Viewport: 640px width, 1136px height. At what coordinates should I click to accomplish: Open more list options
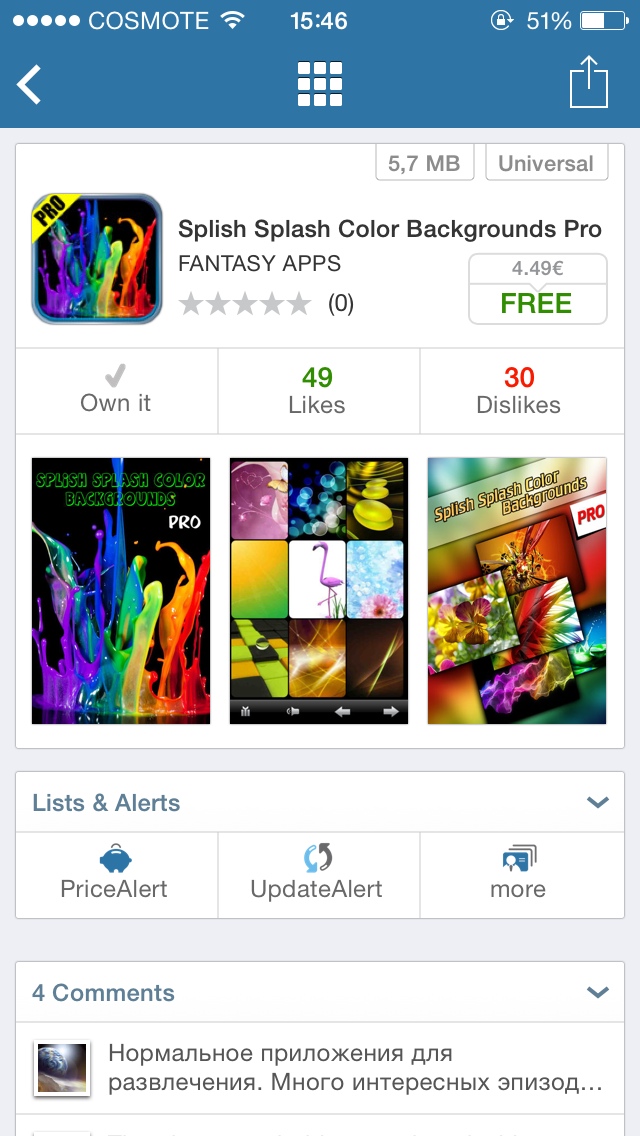pyautogui.click(x=520, y=874)
